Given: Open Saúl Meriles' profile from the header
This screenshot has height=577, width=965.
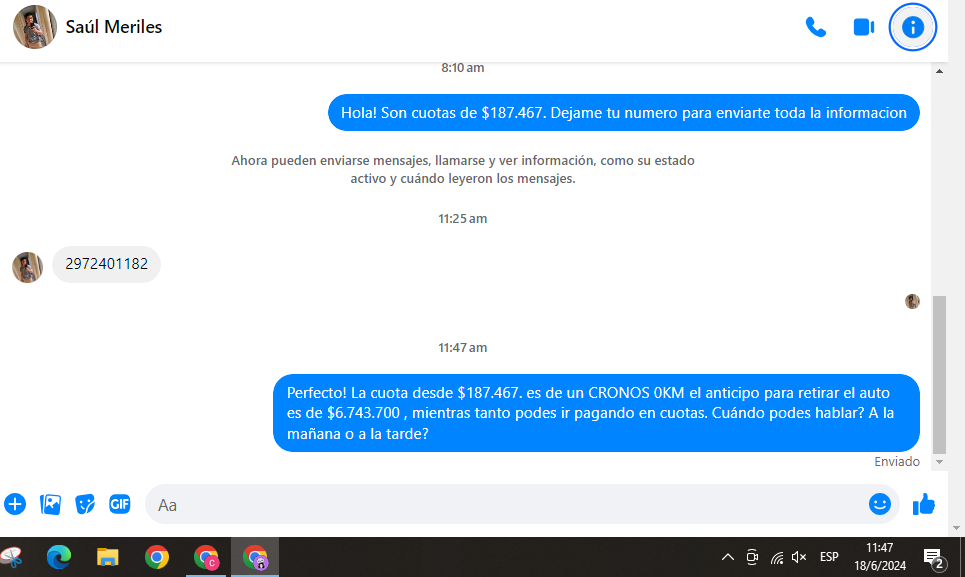Looking at the screenshot, I should tap(113, 27).
